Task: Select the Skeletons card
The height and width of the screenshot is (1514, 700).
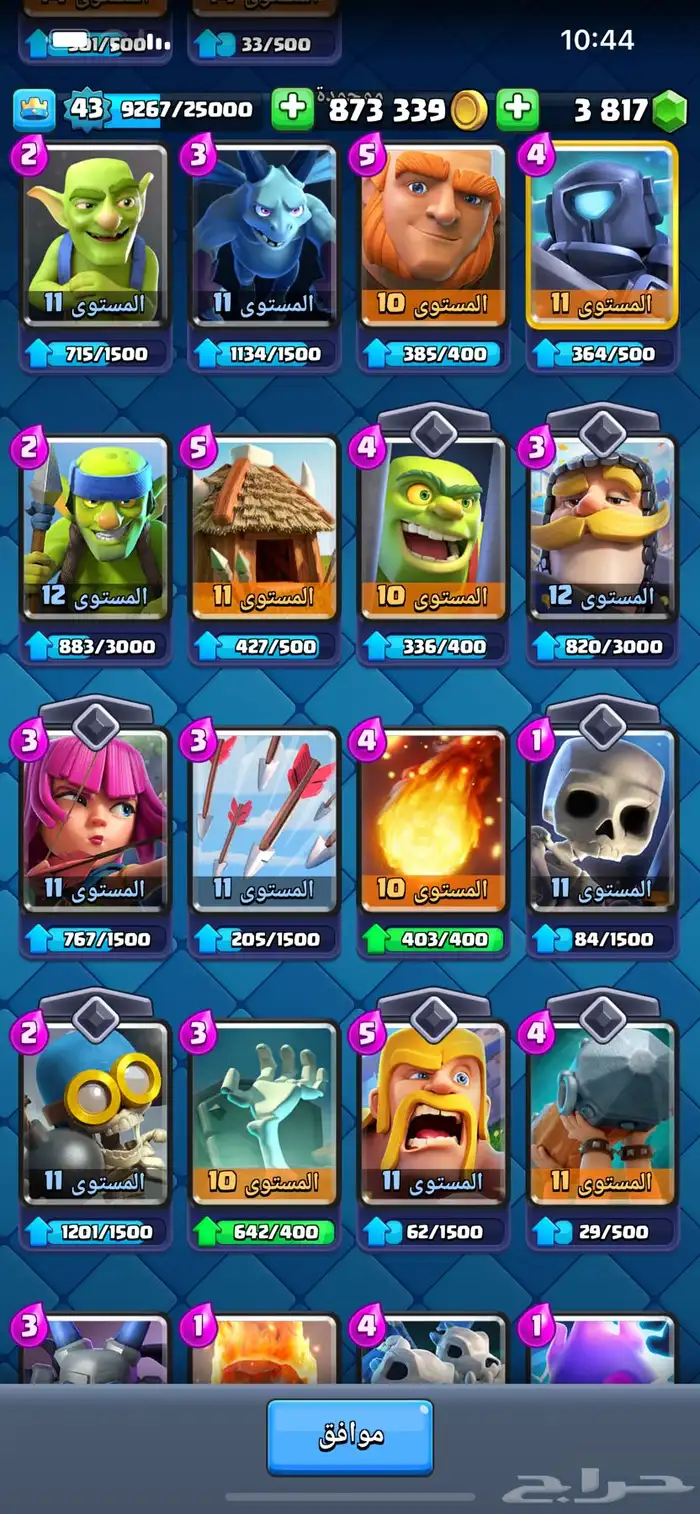Action: coord(602,820)
